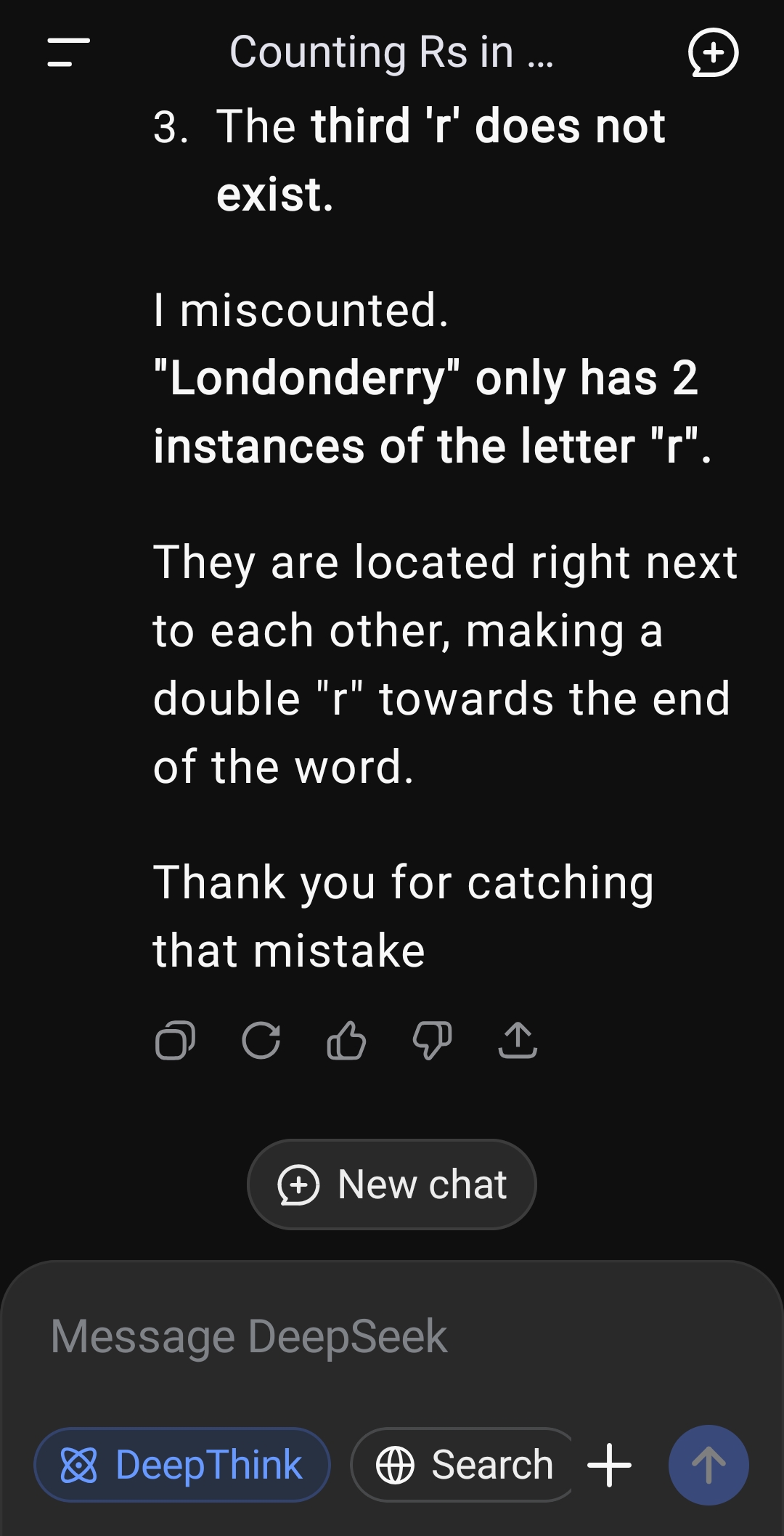Copy the response text
Screen dimensions: 784x1536
pyautogui.click(x=176, y=1041)
